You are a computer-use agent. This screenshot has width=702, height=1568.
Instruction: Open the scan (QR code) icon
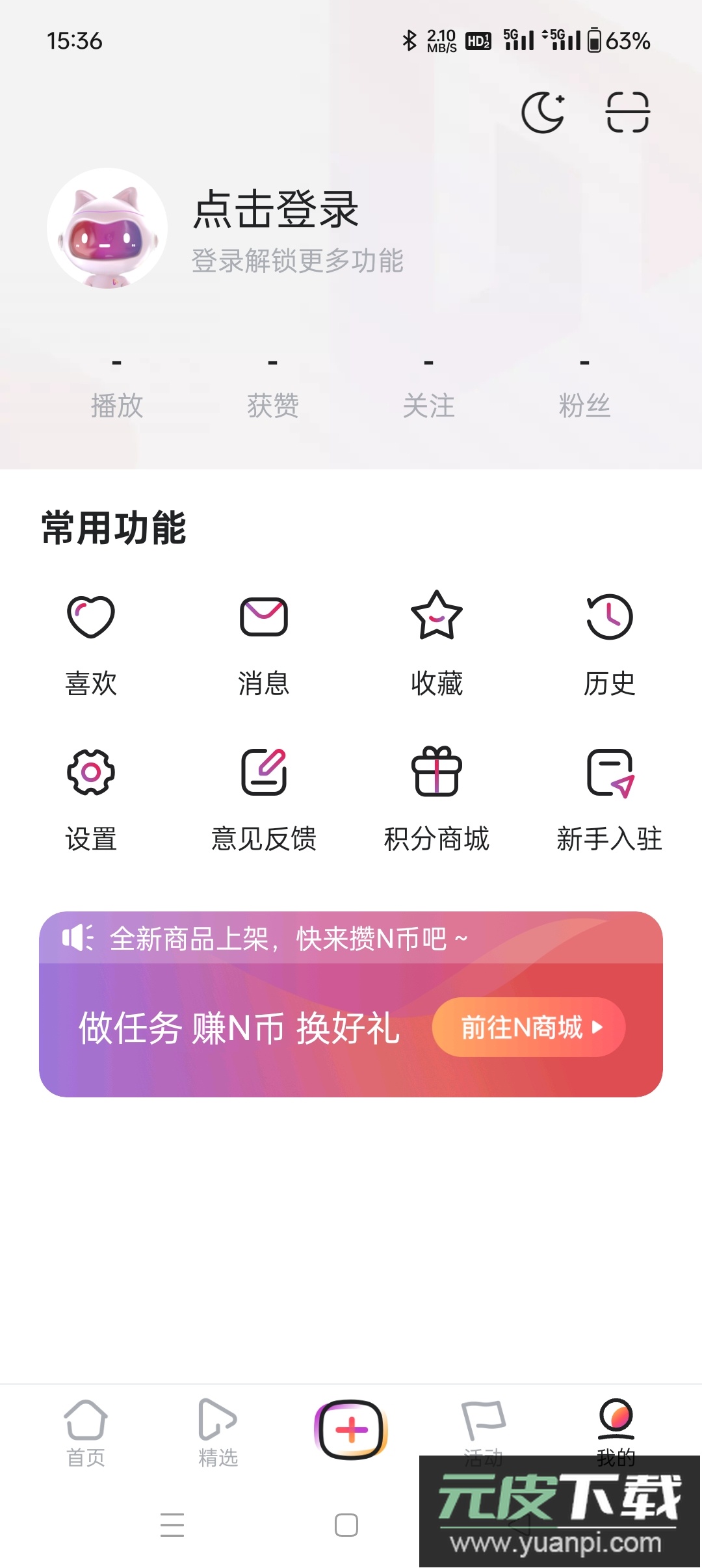[x=626, y=111]
